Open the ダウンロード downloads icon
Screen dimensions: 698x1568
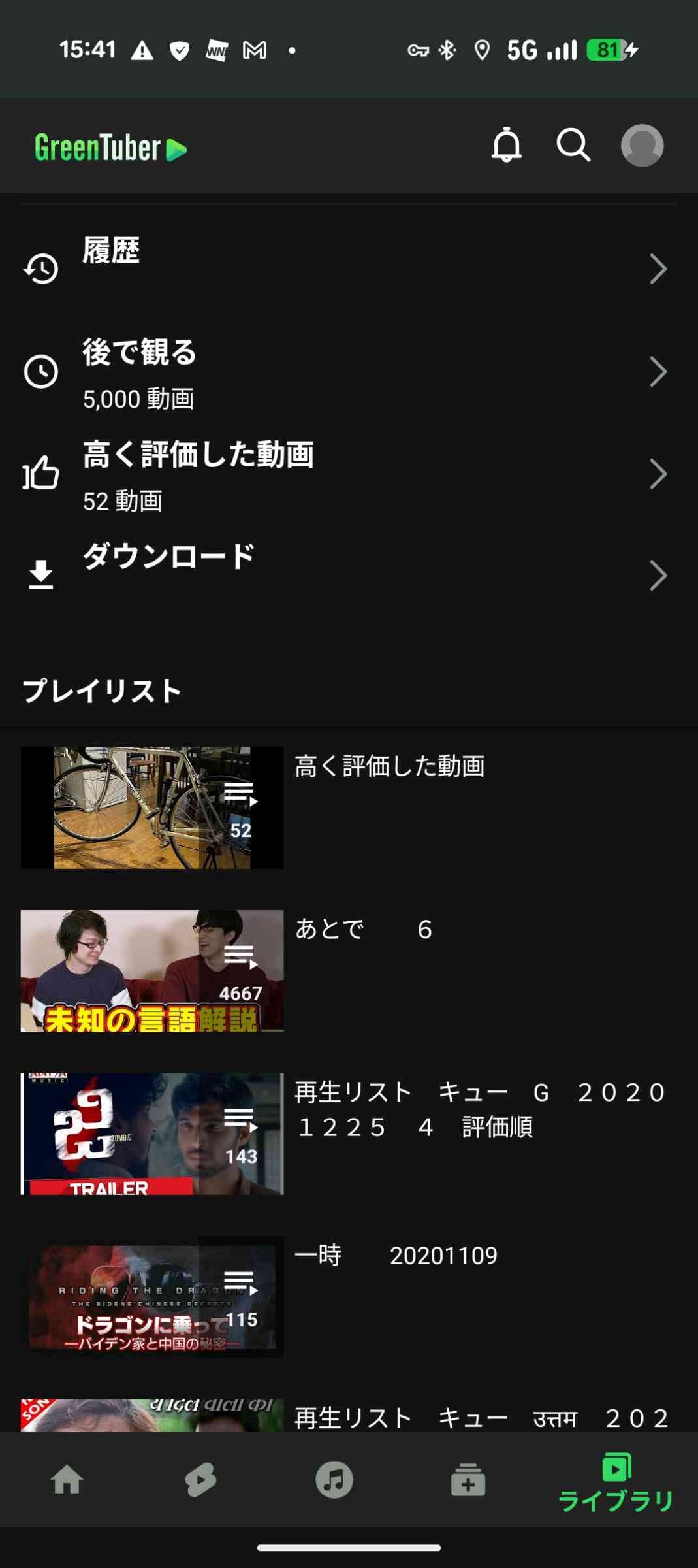click(40, 575)
